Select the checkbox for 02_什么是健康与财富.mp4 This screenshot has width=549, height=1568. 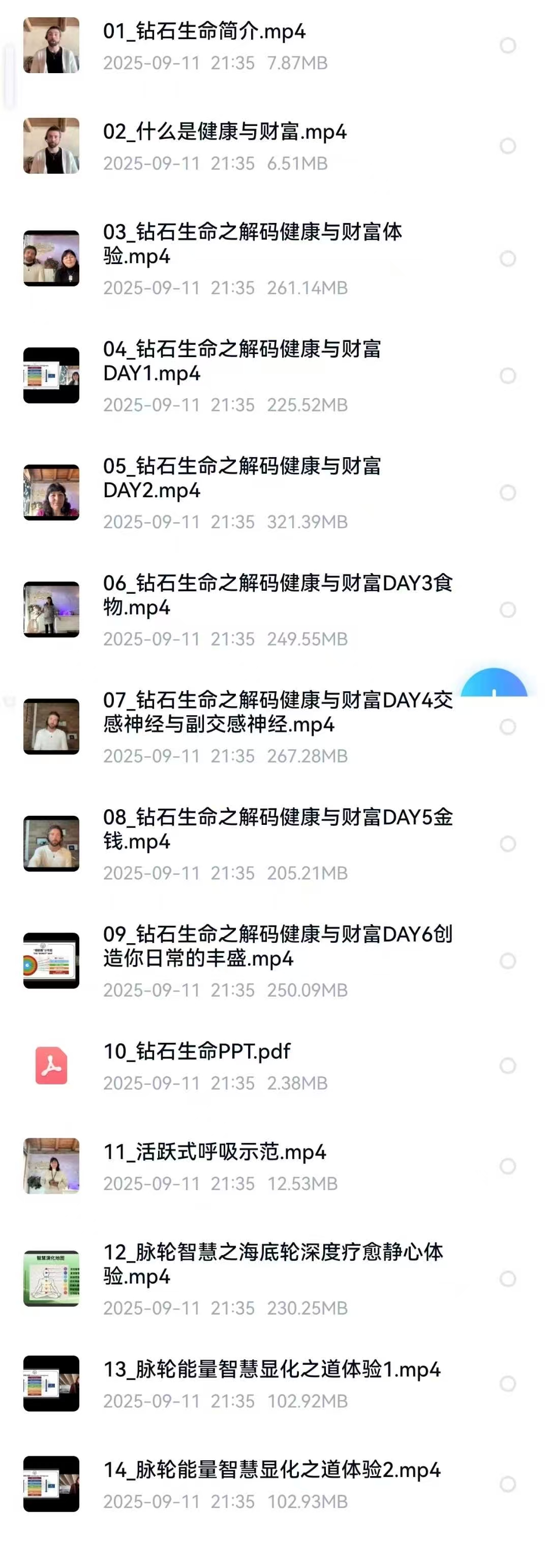point(507,146)
